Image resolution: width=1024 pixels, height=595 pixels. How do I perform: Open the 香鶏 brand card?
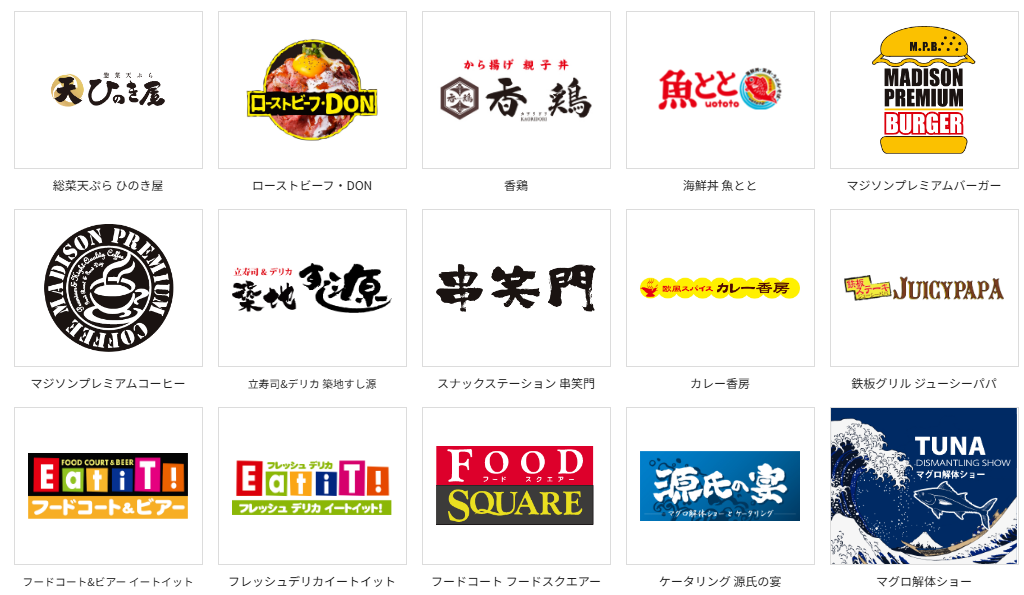(x=516, y=90)
